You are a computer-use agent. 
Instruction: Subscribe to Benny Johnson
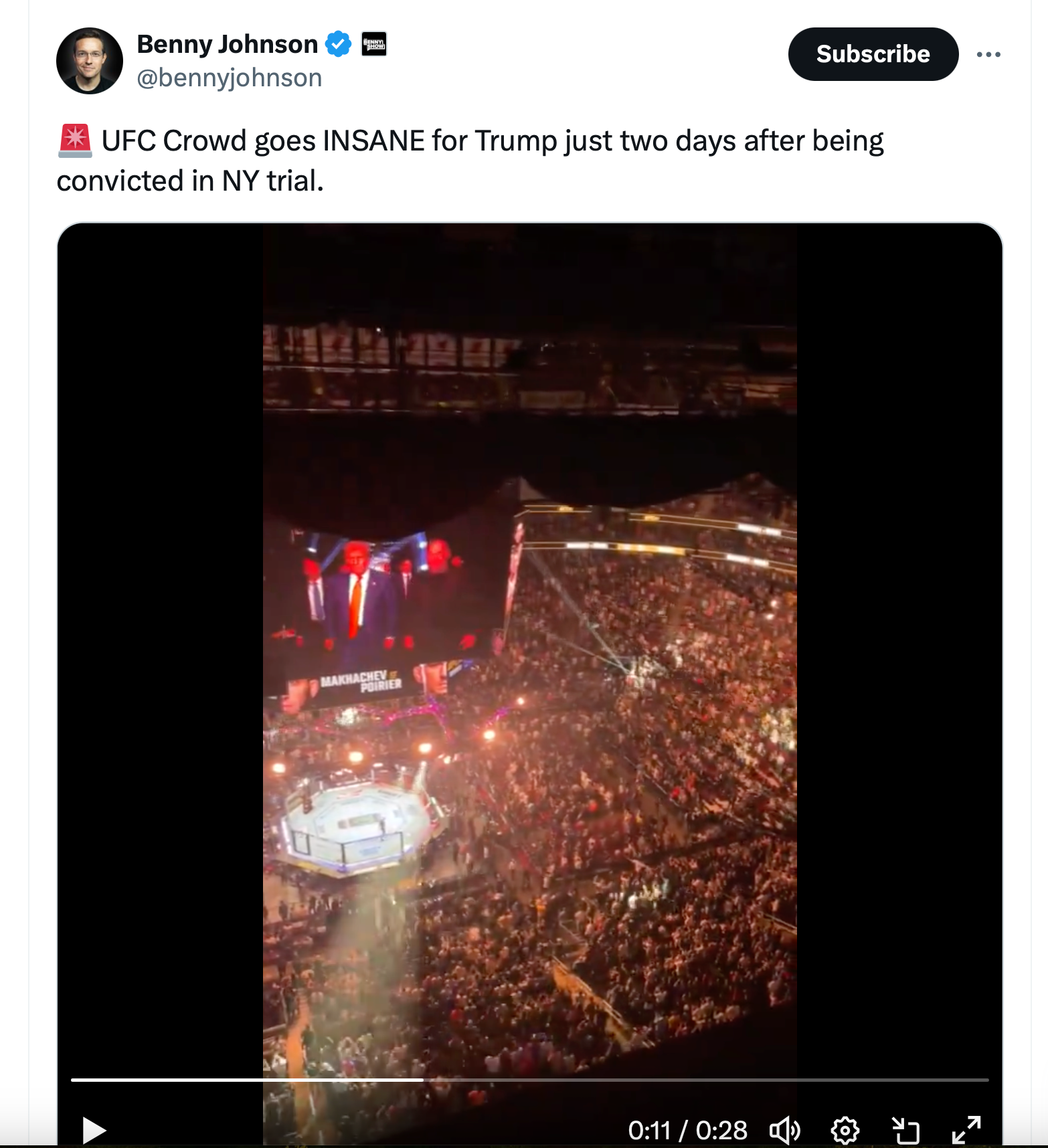coord(873,54)
